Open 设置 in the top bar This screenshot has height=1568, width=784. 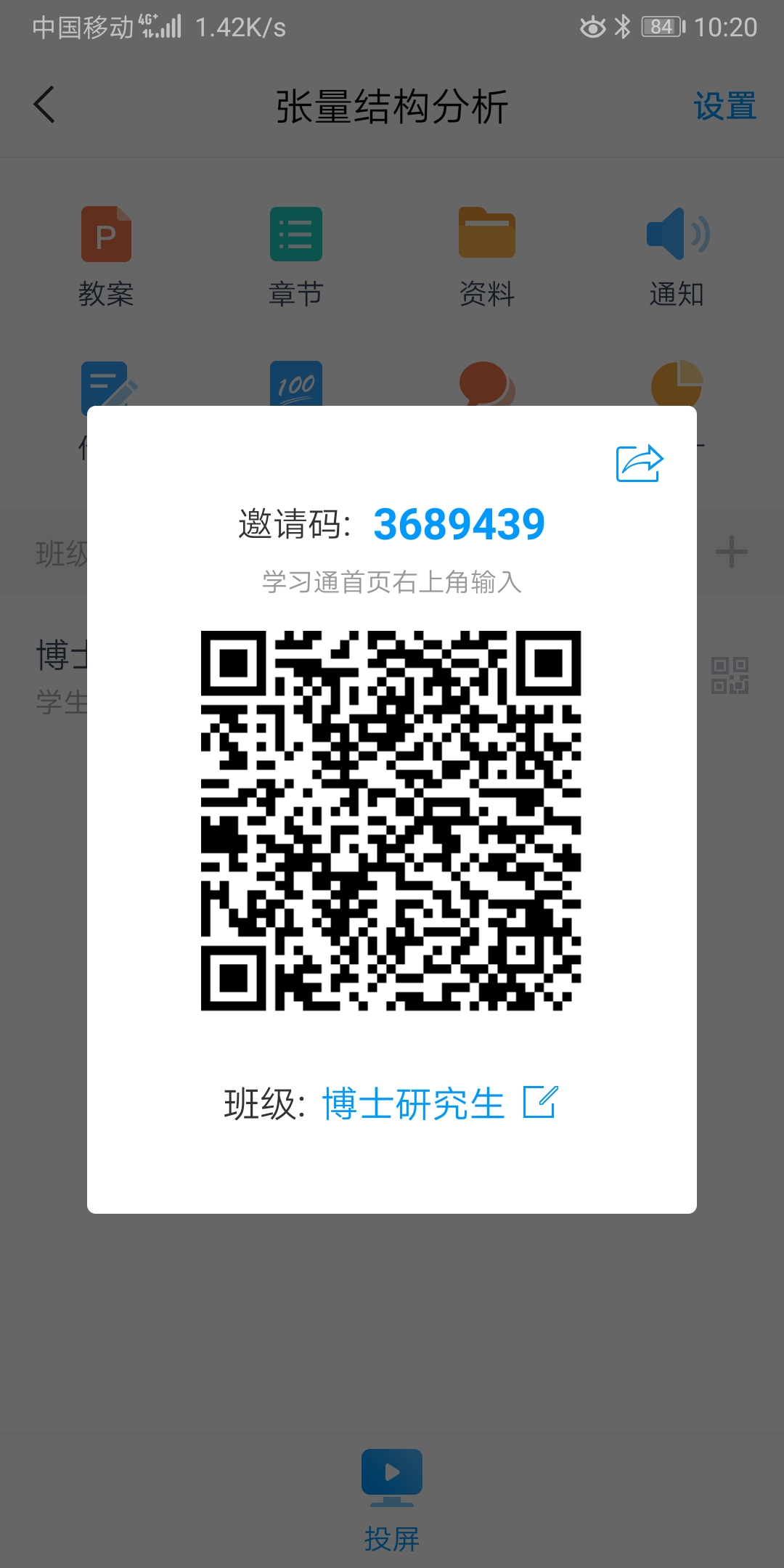(x=724, y=107)
